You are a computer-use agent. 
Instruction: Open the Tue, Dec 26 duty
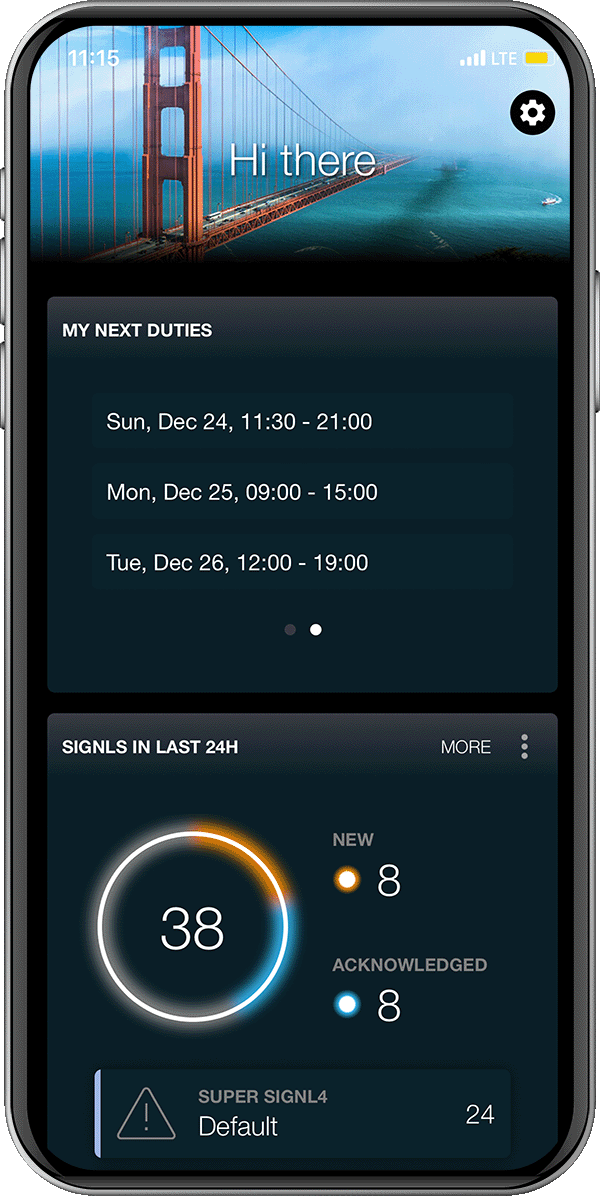303,563
